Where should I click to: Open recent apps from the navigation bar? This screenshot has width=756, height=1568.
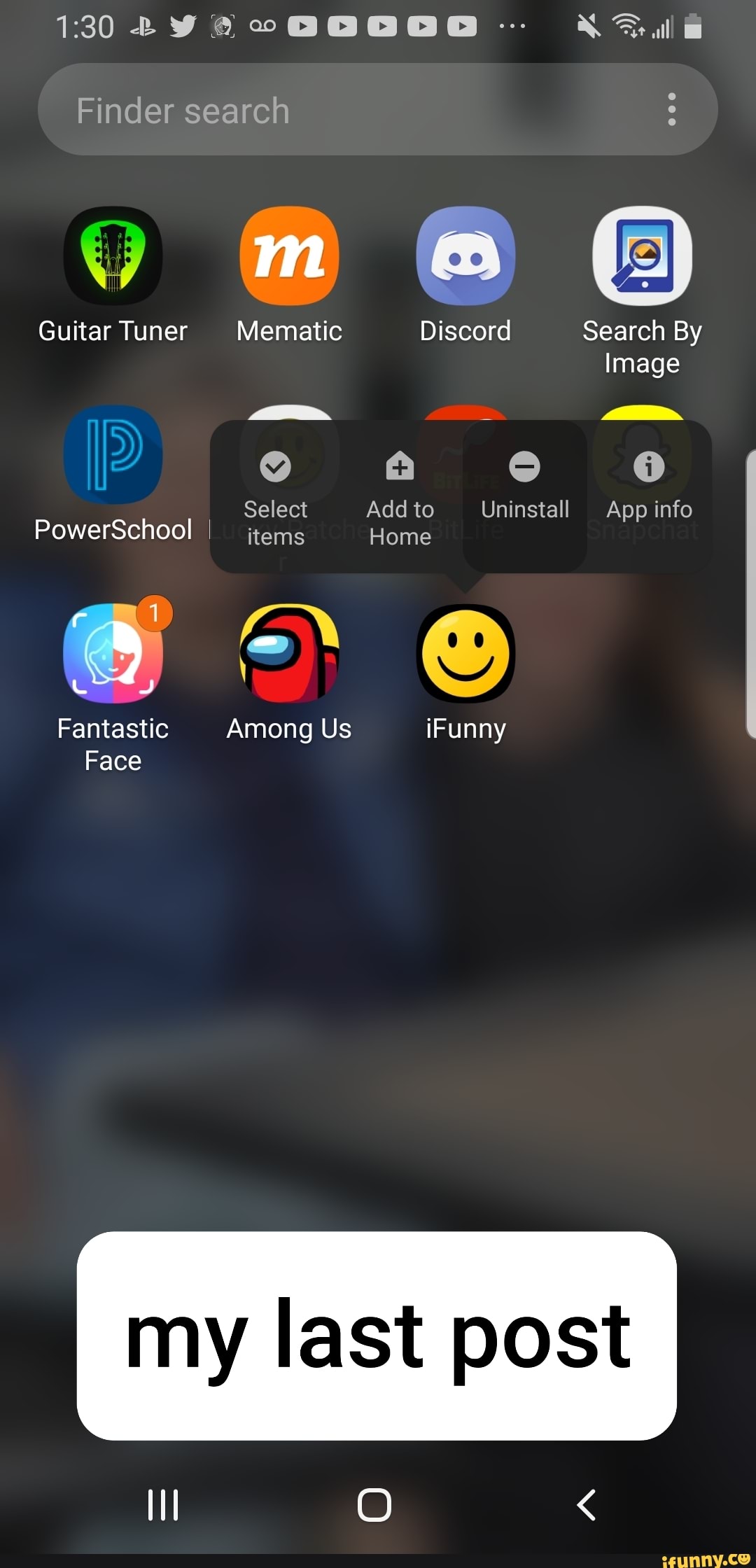tap(163, 1504)
